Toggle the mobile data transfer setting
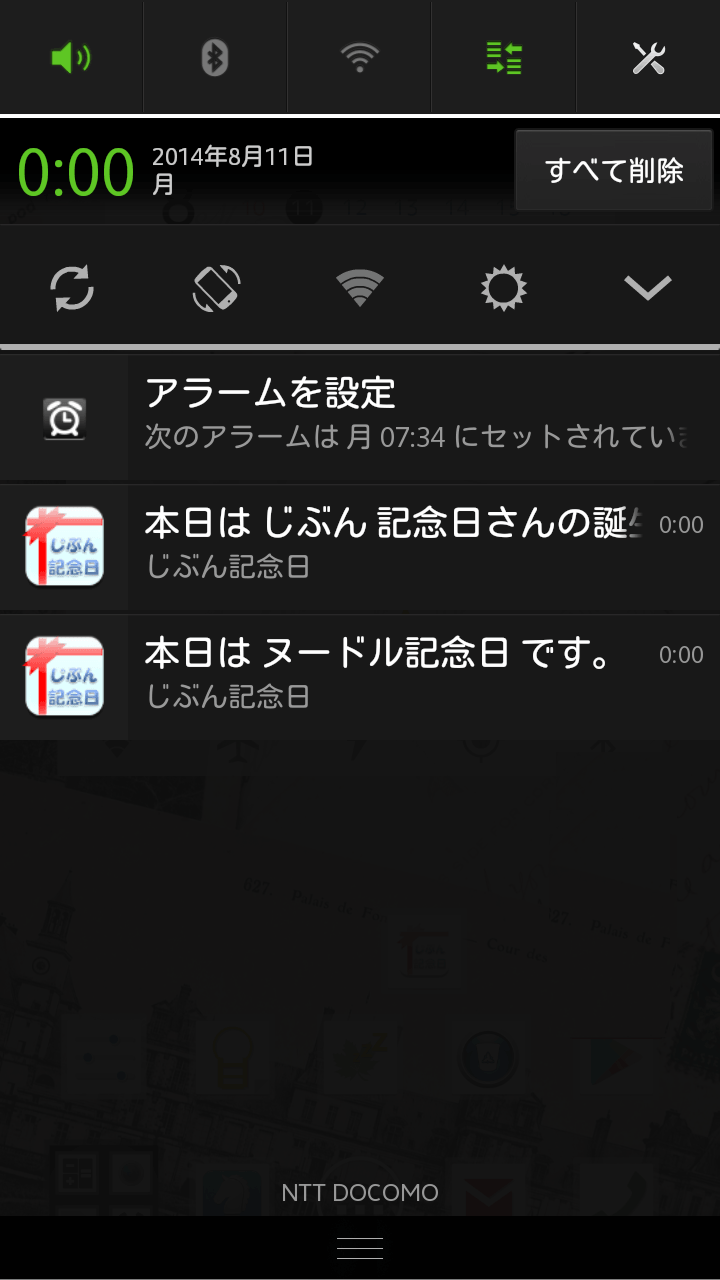 point(503,57)
